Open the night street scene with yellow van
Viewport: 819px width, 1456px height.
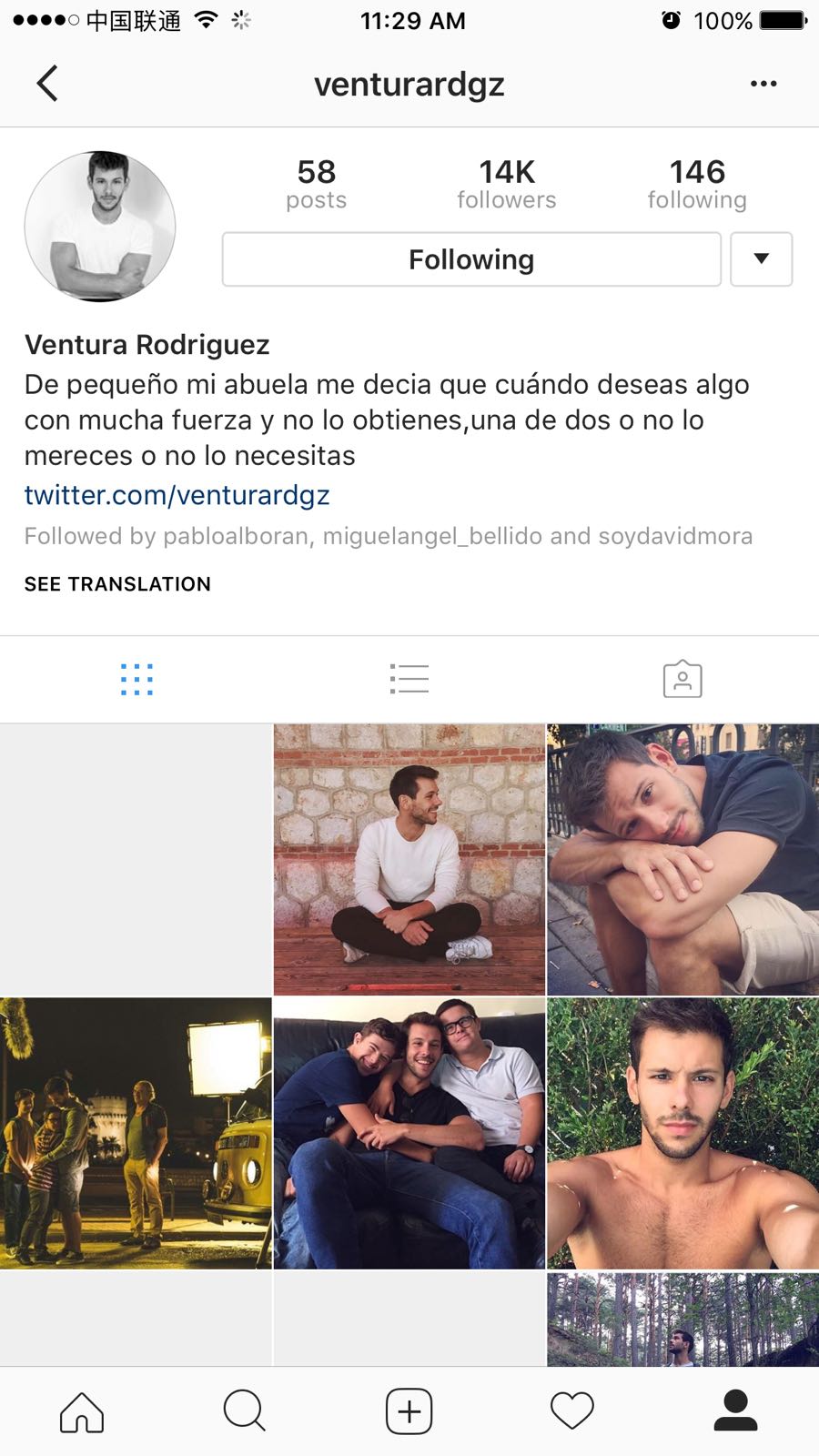pos(136,1133)
